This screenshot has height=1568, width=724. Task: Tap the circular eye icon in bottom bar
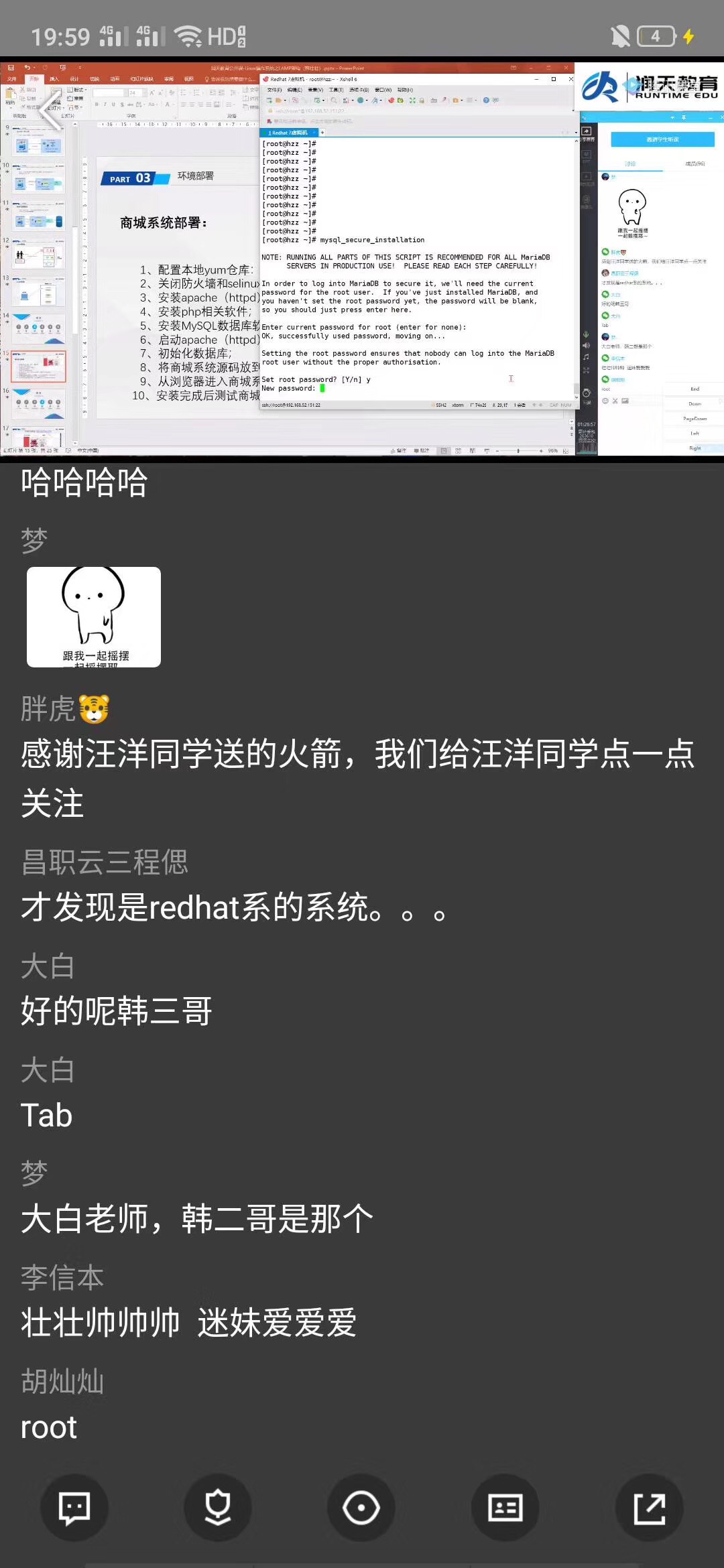pos(361,1508)
